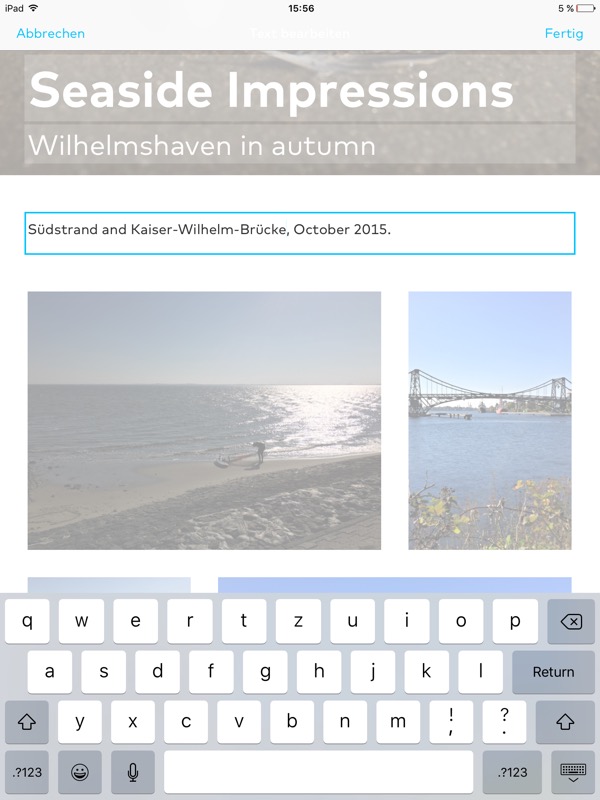
Task: Tap Abbrechen to cancel text editing
Action: tap(51, 33)
